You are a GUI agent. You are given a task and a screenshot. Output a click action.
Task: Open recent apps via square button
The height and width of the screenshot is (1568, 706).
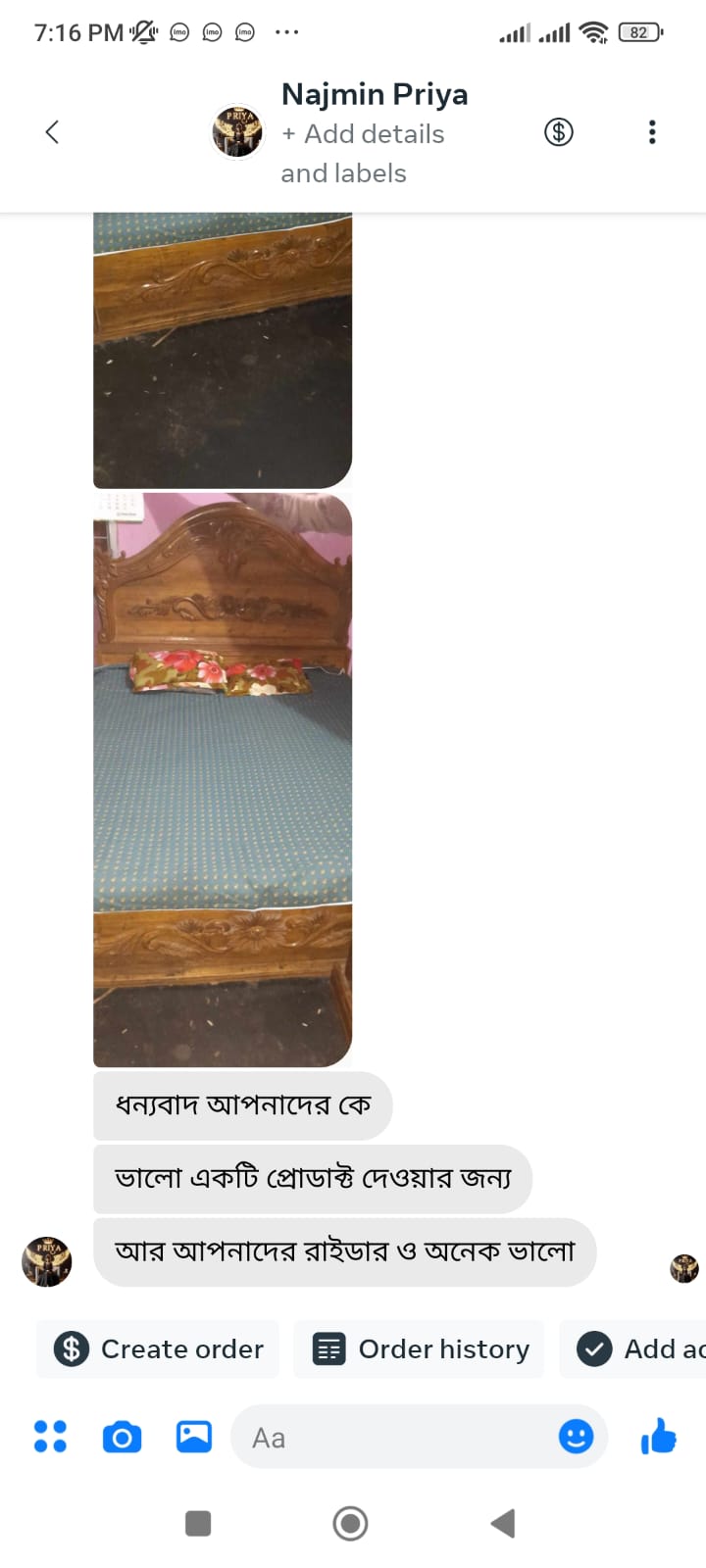(198, 1523)
